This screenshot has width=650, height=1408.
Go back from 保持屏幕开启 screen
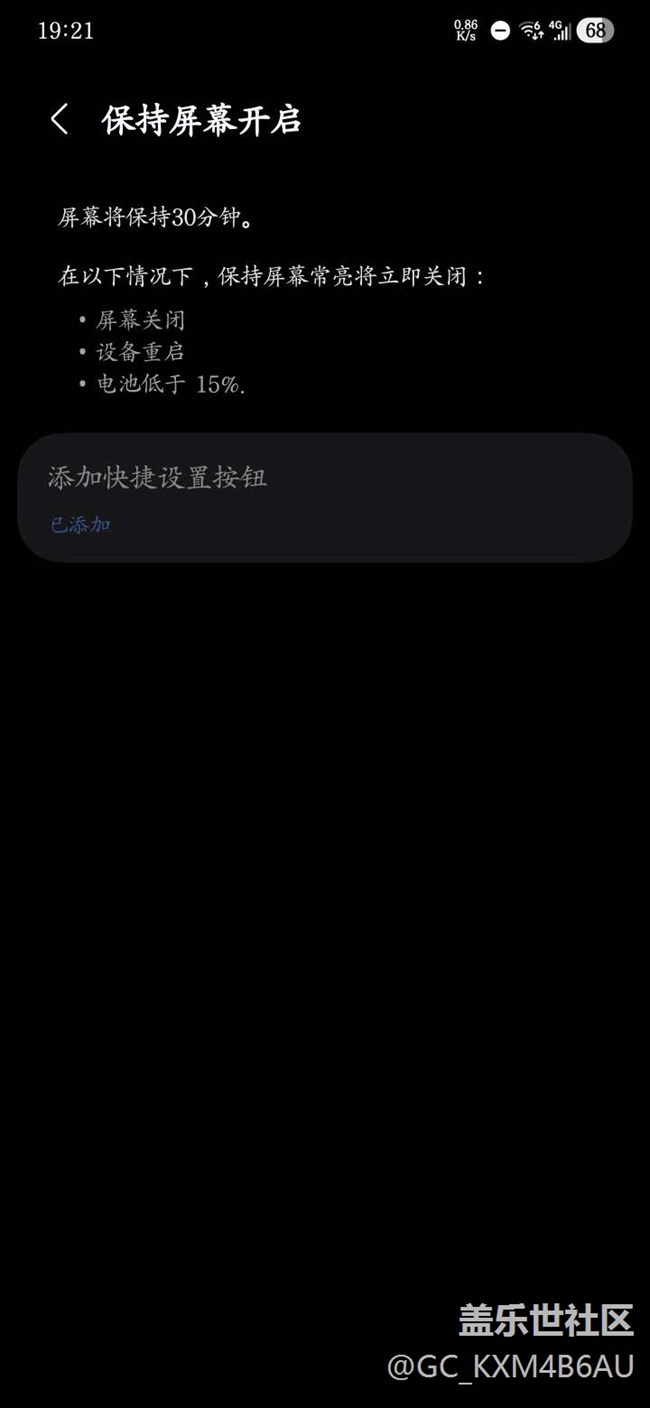coord(59,120)
